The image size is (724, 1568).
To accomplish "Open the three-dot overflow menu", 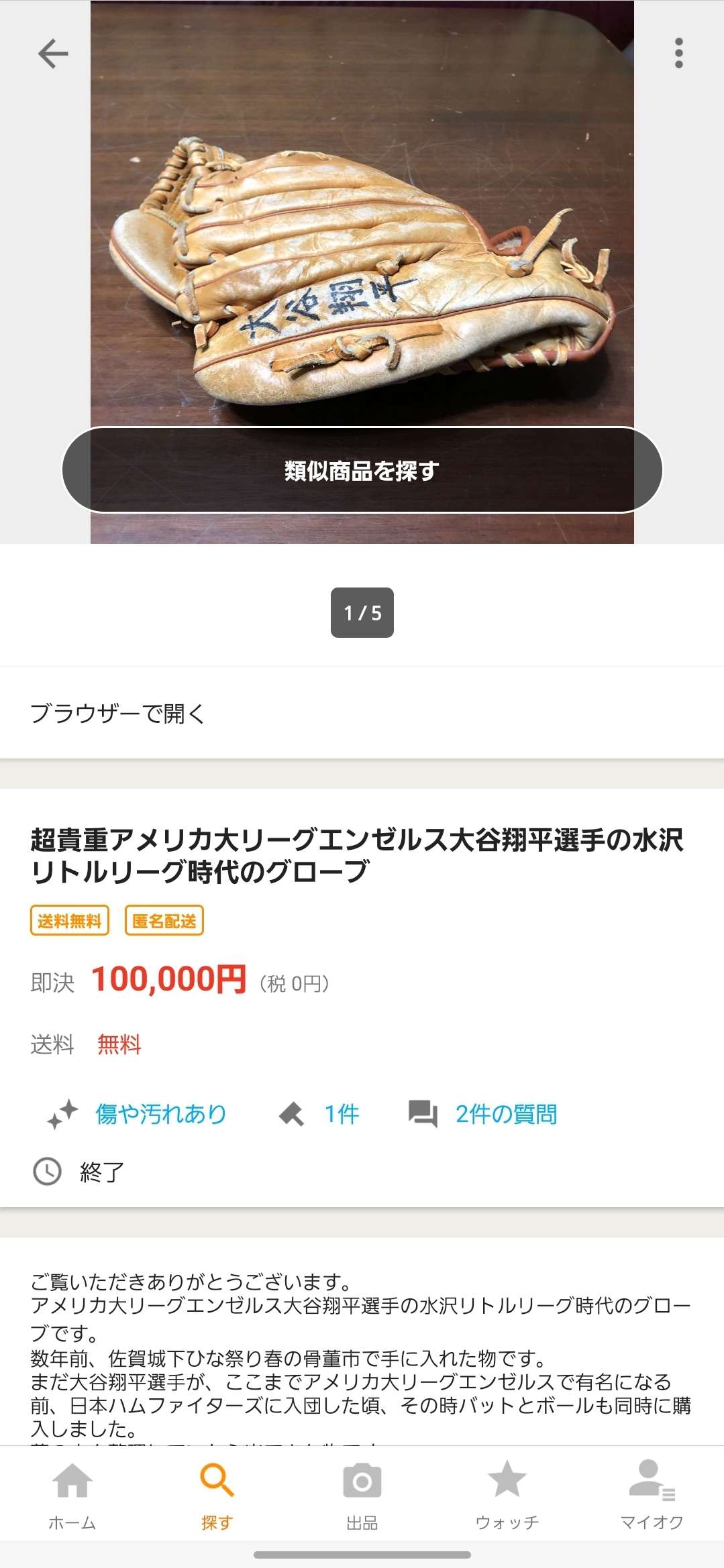I will click(x=678, y=53).
